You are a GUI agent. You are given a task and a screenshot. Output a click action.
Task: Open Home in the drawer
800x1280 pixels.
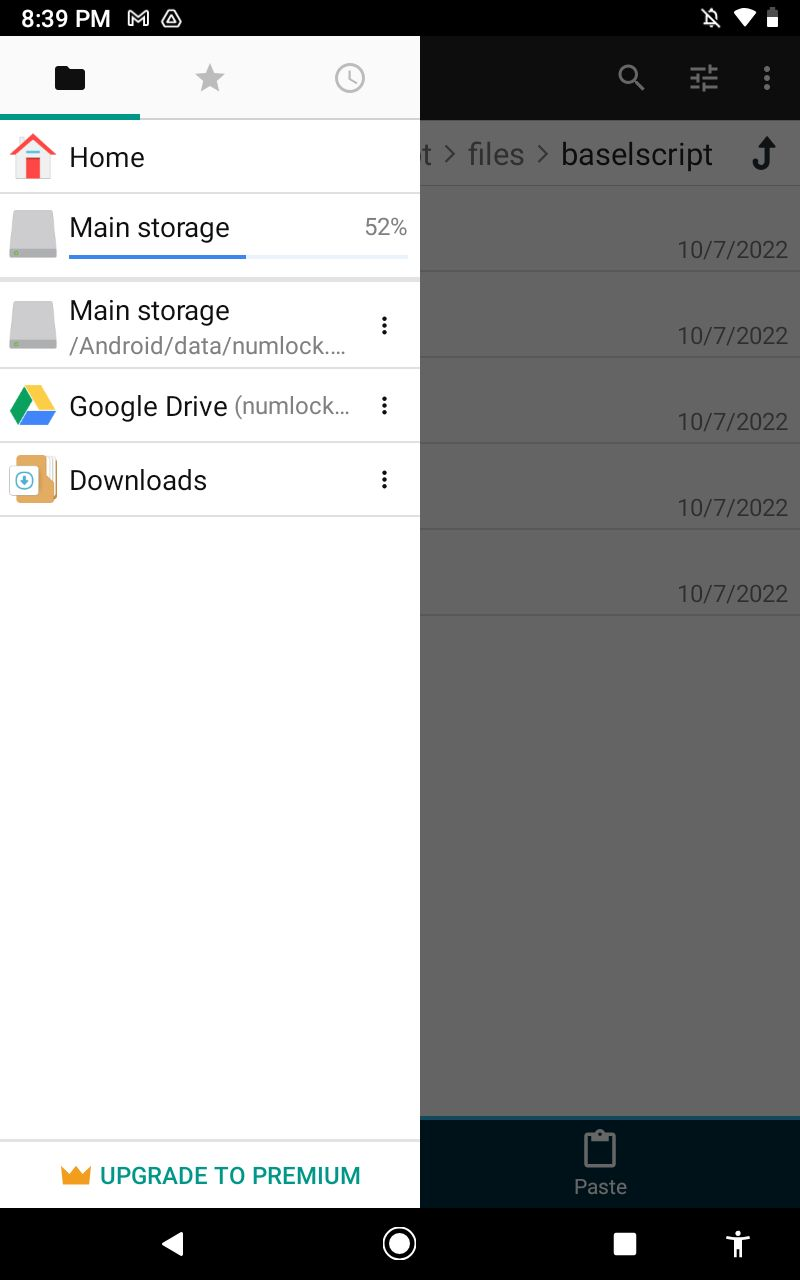click(210, 157)
